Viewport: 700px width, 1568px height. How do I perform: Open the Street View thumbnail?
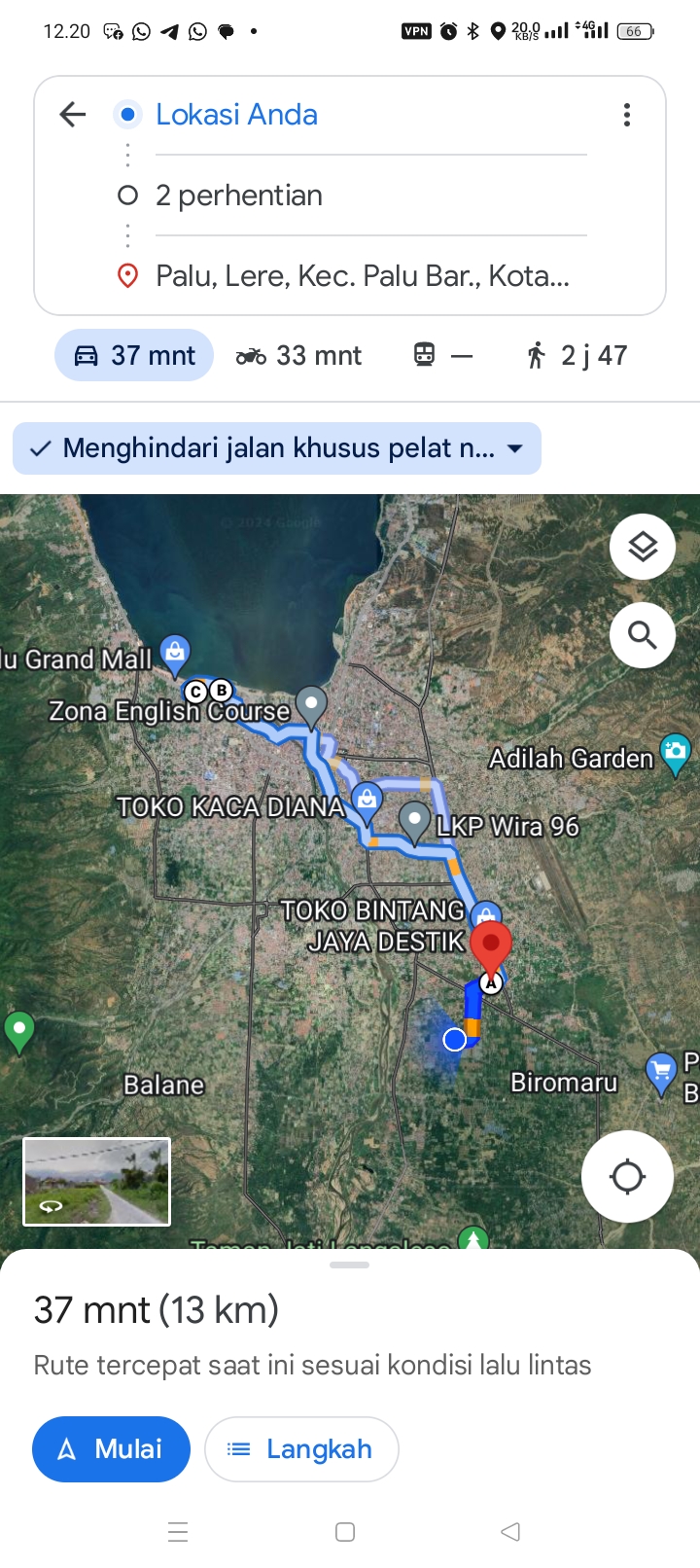[x=97, y=1181]
